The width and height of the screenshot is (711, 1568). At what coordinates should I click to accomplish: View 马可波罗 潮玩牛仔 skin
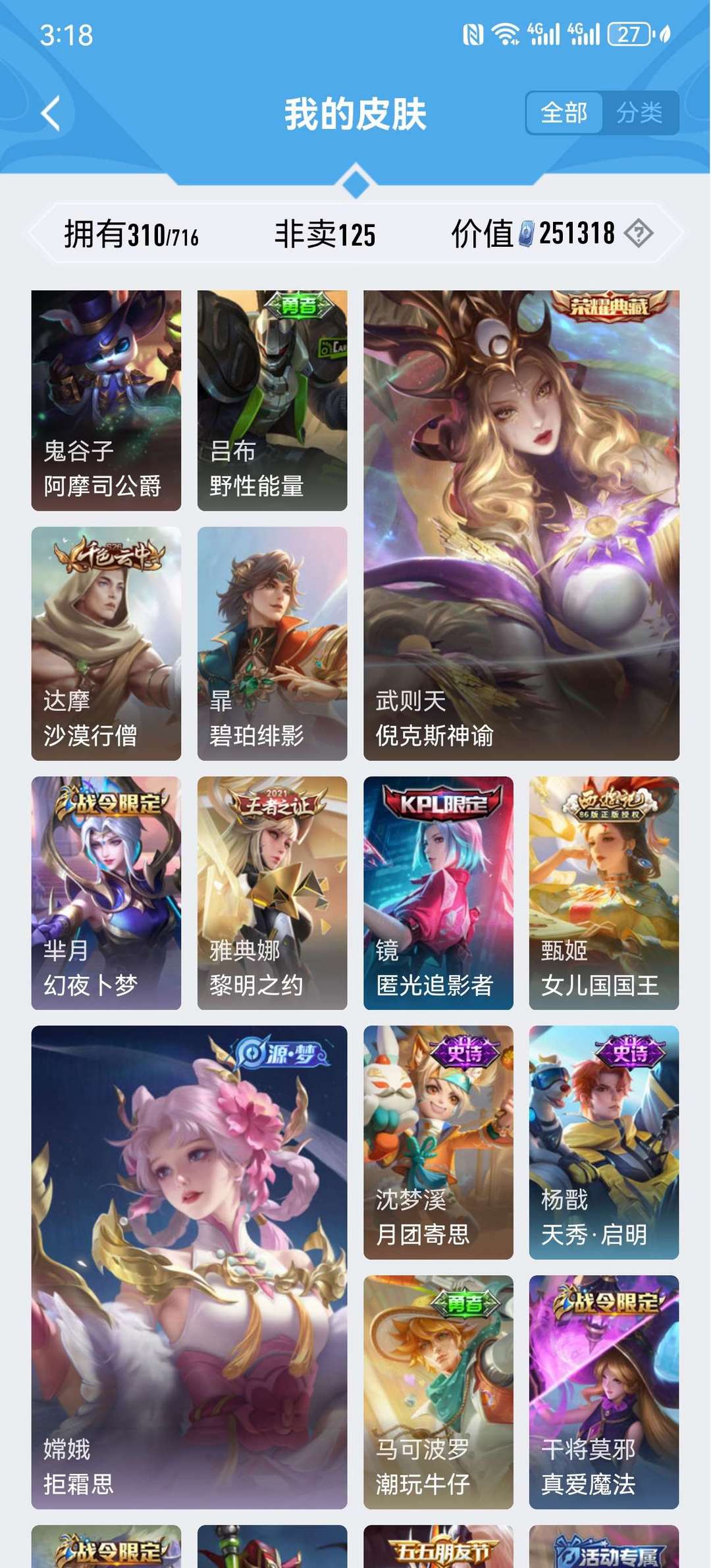pyautogui.click(x=438, y=1392)
